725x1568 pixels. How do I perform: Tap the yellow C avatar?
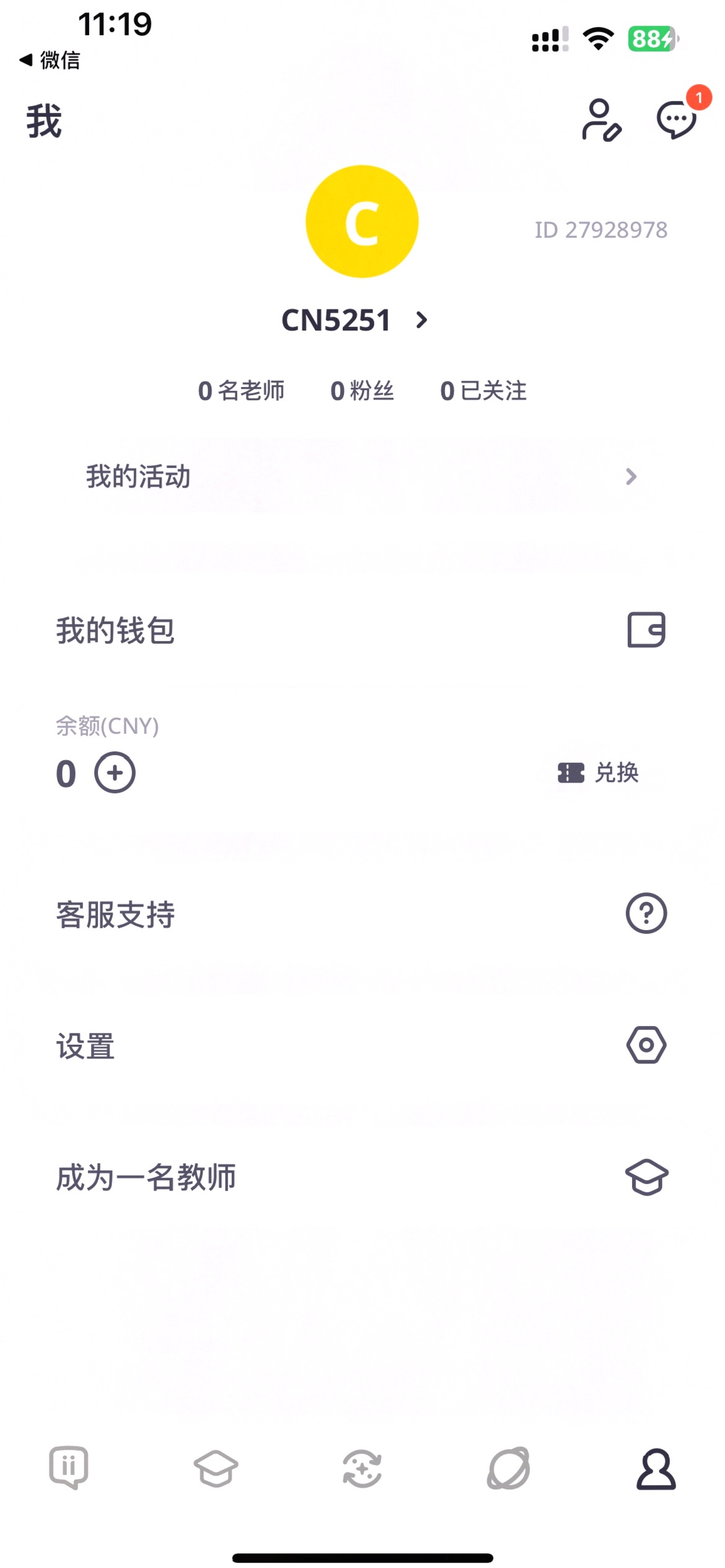[362, 221]
